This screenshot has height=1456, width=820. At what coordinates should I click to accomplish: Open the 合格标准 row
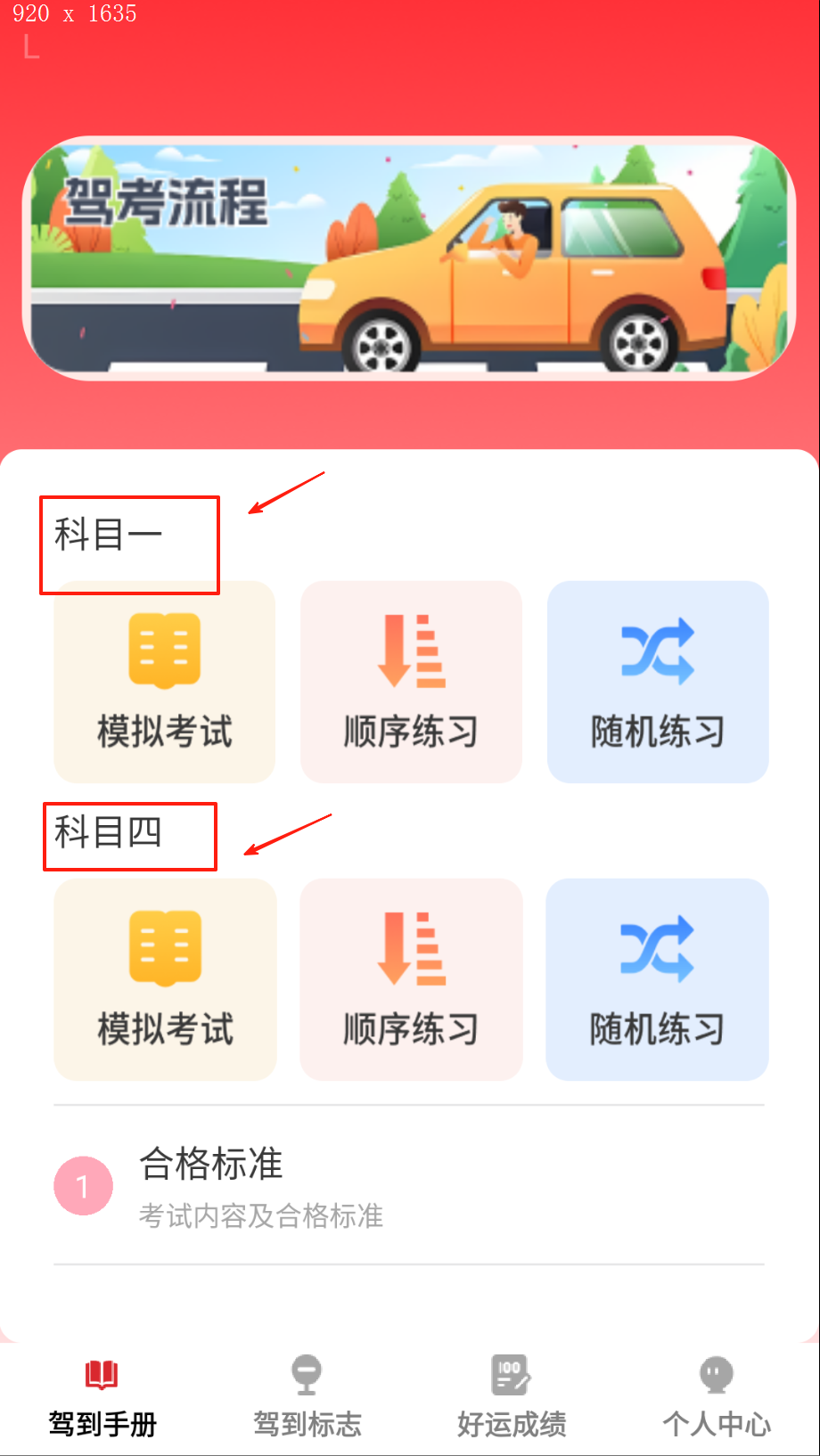(409, 1186)
